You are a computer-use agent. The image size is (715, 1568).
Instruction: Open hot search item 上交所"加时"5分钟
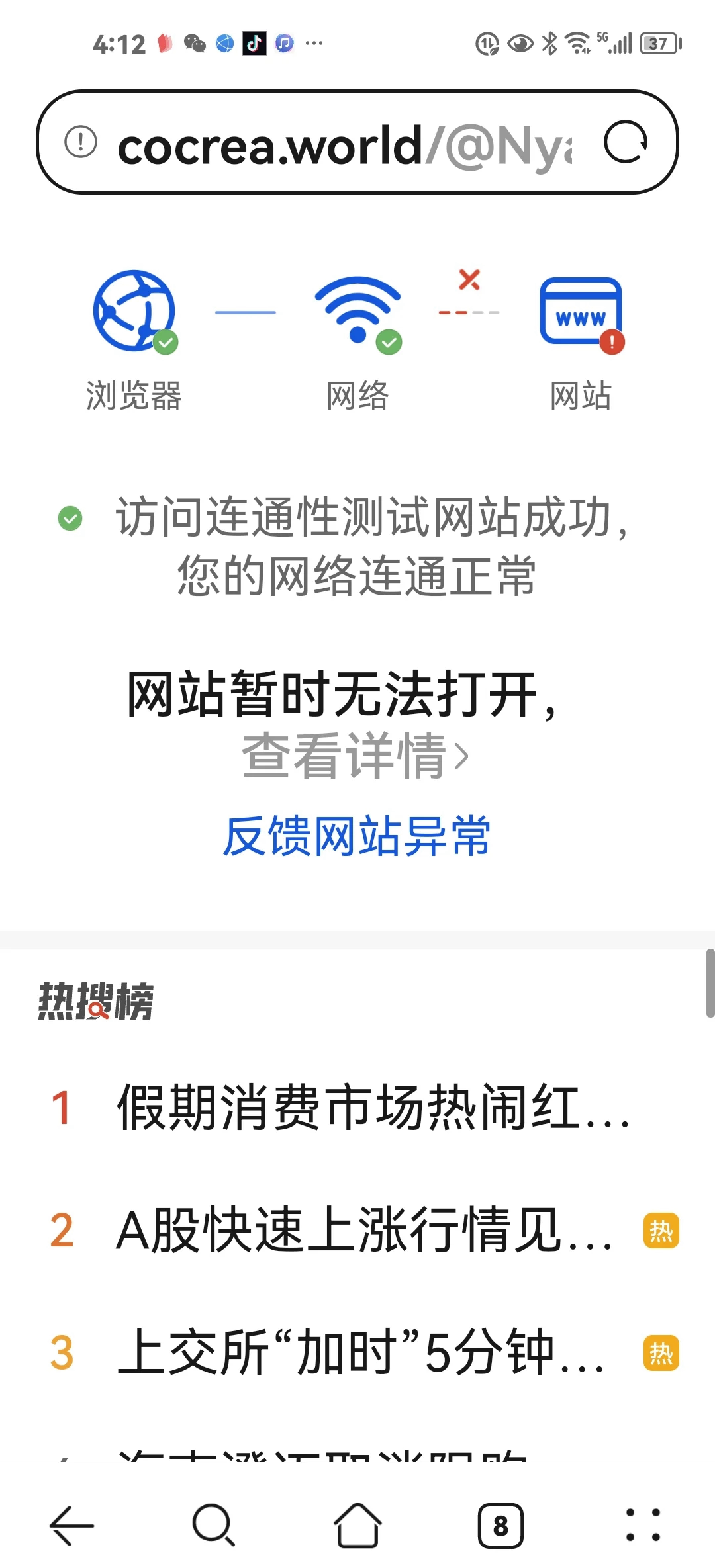361,1352
